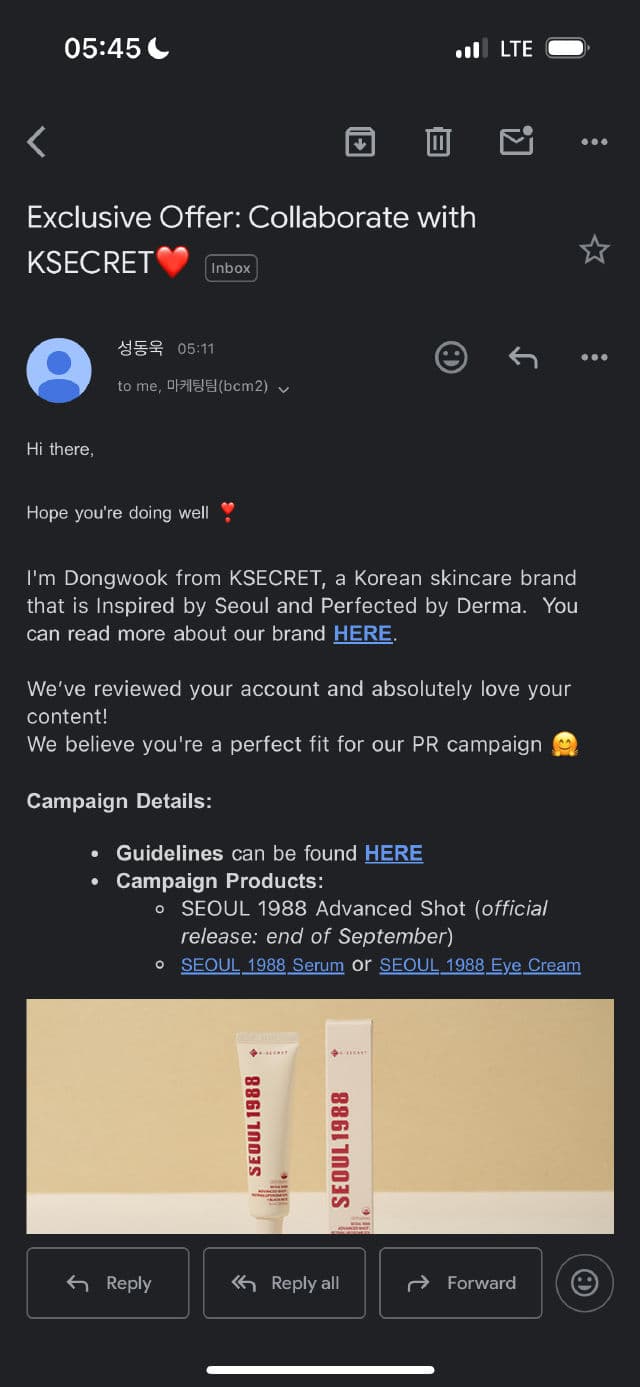Go back to the inbox
The width and height of the screenshot is (640, 1387).
pyautogui.click(x=37, y=142)
